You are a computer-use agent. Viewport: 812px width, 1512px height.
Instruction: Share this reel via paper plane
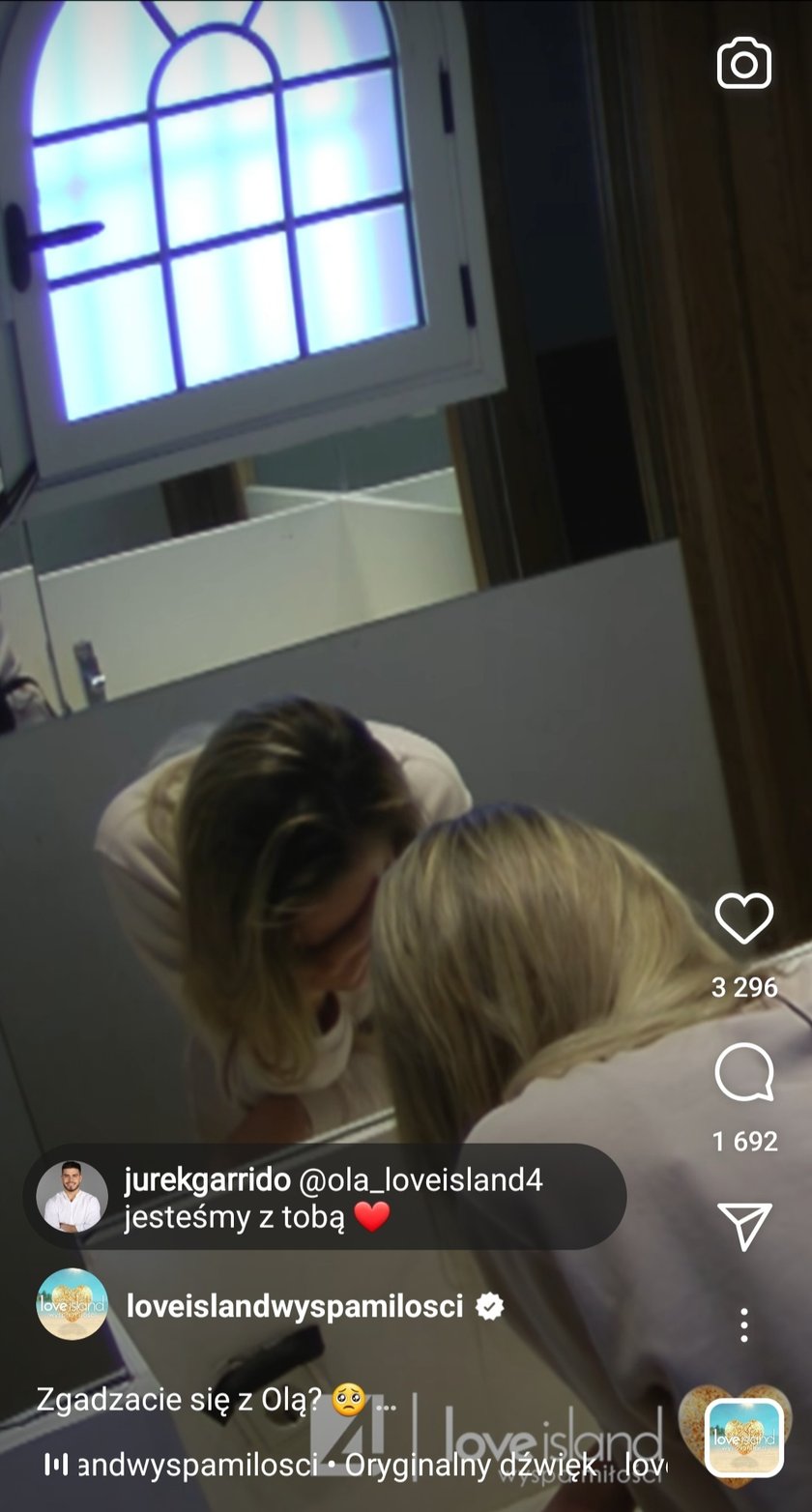click(743, 1227)
